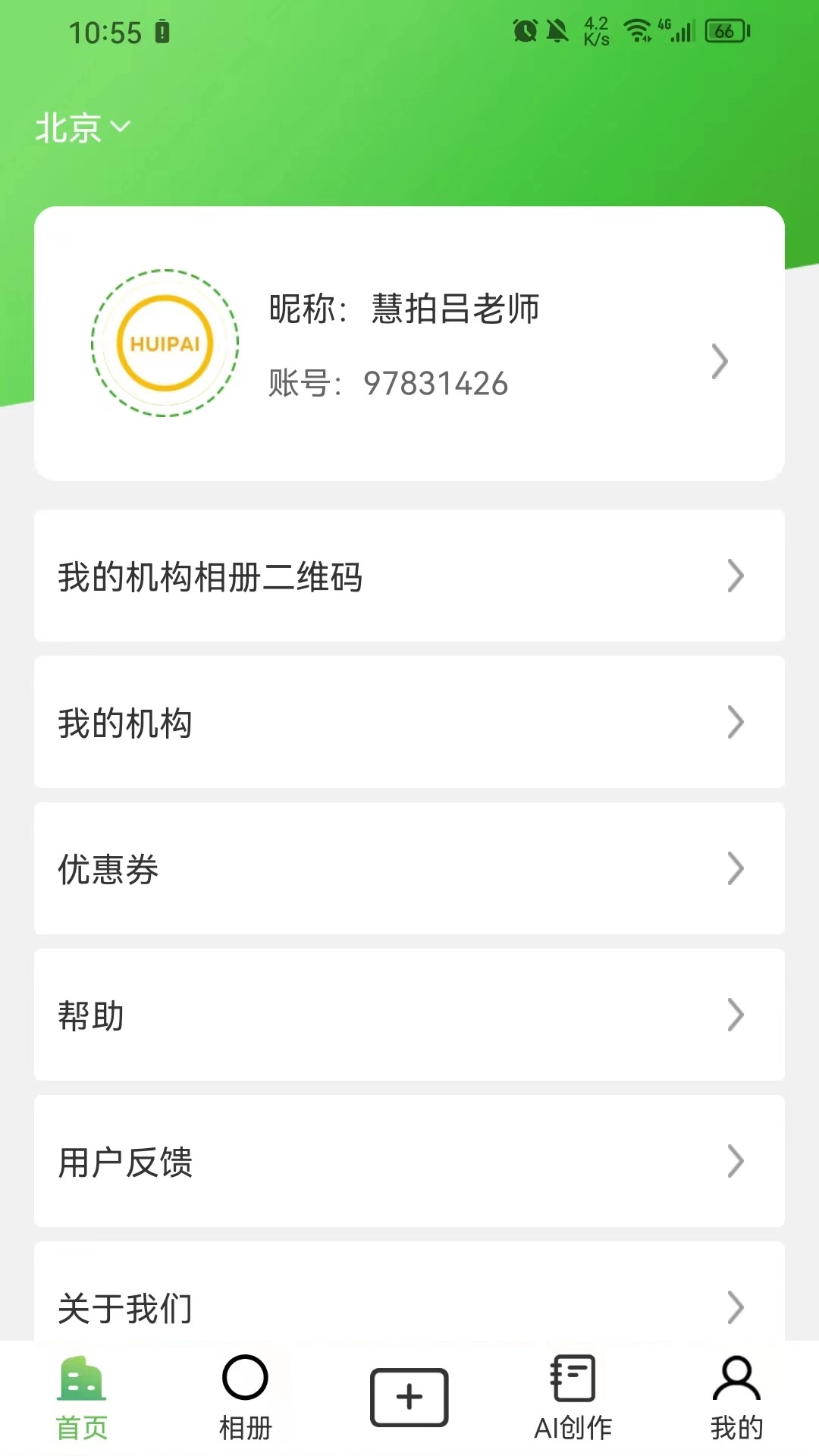
Task: Tap the plus icon to create content
Action: (409, 1397)
